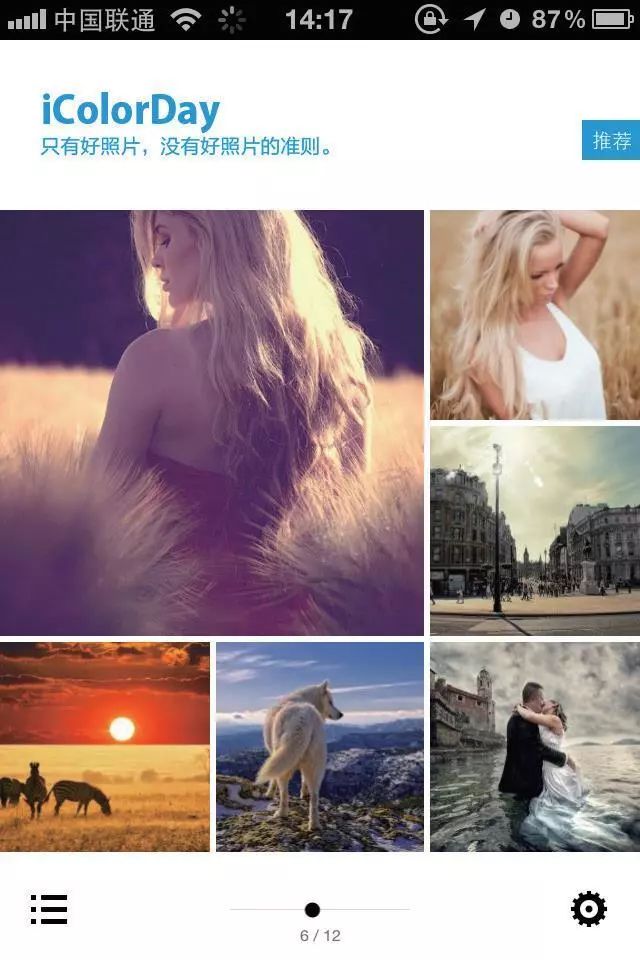
Task: Open the list menu icon
Action: click(x=48, y=909)
